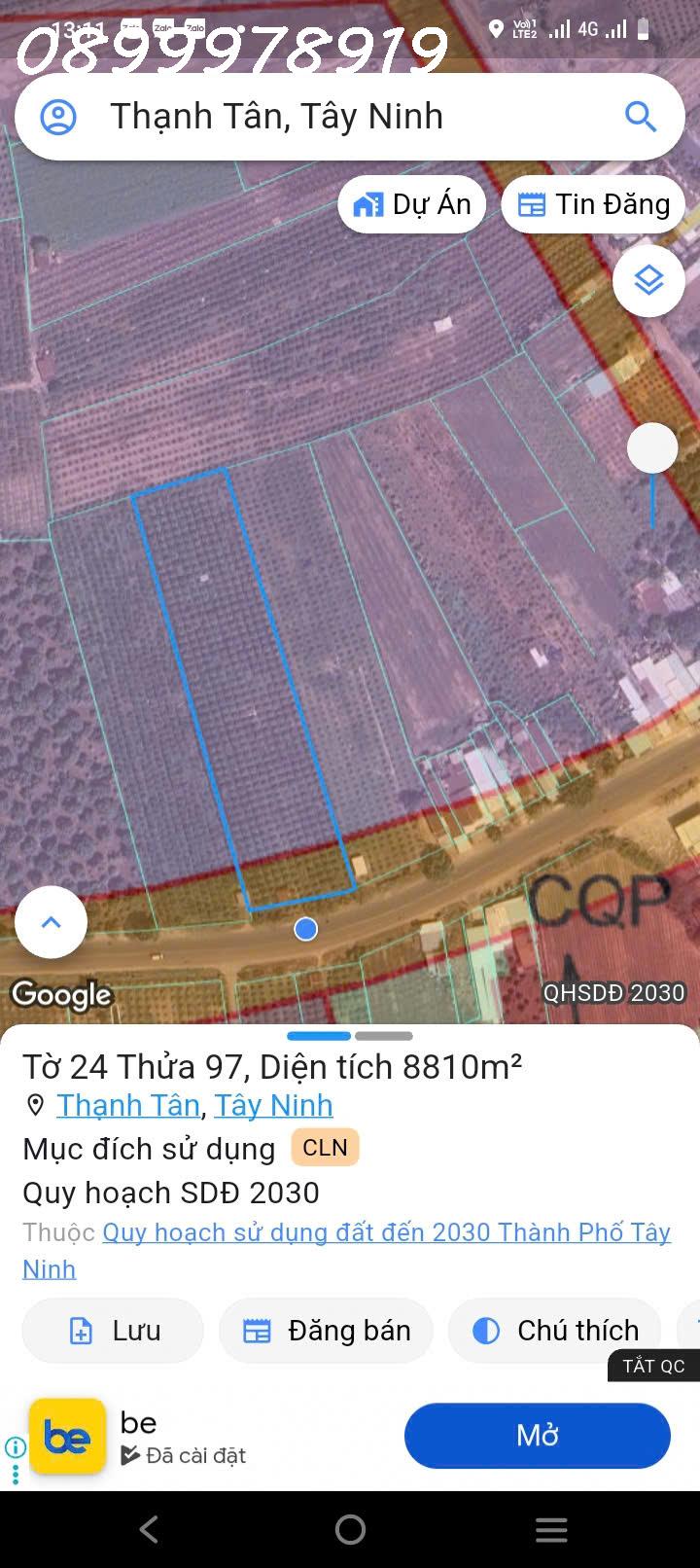This screenshot has height=1568, width=700.
Task: Select the Tin Đăng chip
Action: pyautogui.click(x=593, y=204)
